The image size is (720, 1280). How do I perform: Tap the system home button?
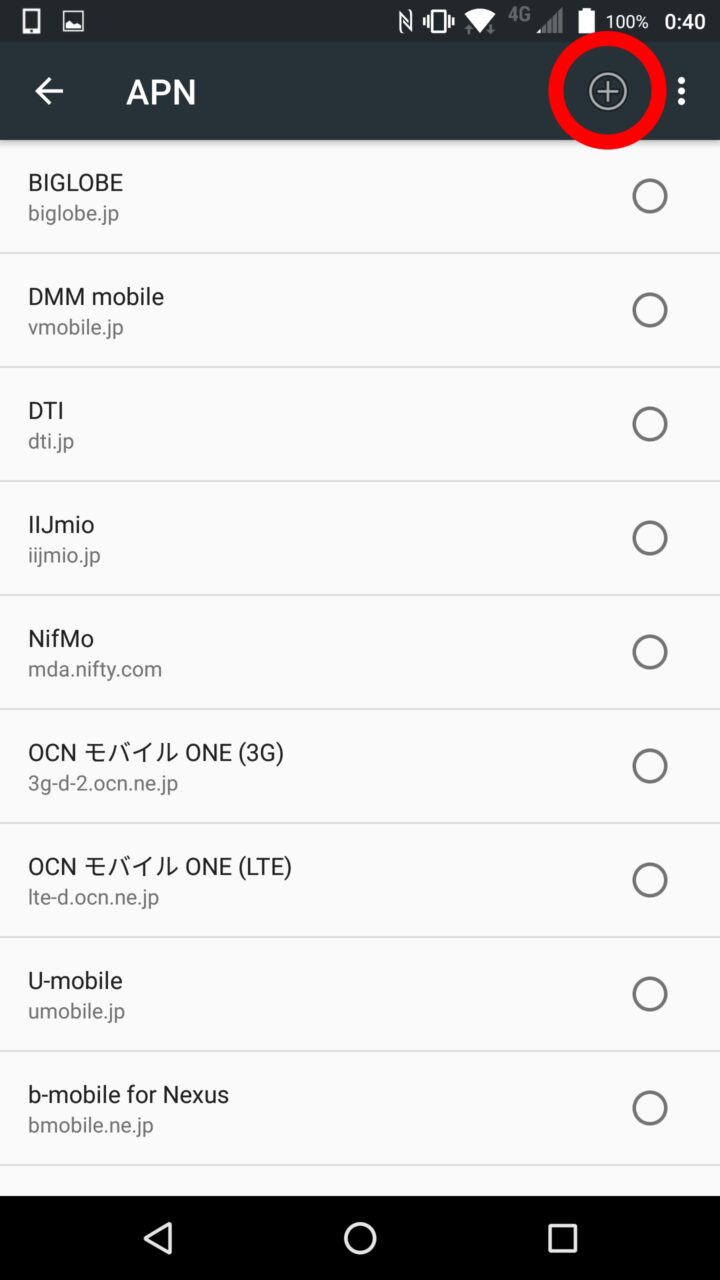(x=360, y=1238)
